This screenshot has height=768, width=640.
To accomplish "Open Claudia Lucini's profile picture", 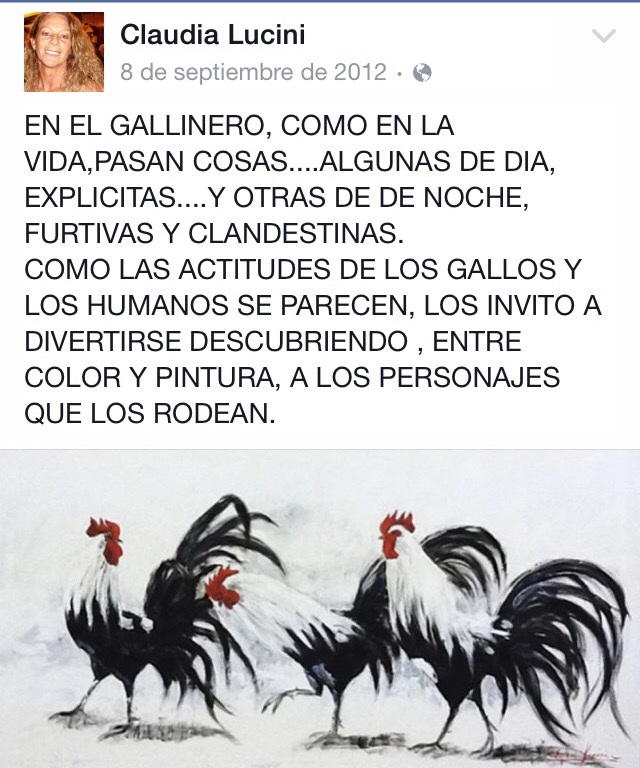I will [64, 52].
